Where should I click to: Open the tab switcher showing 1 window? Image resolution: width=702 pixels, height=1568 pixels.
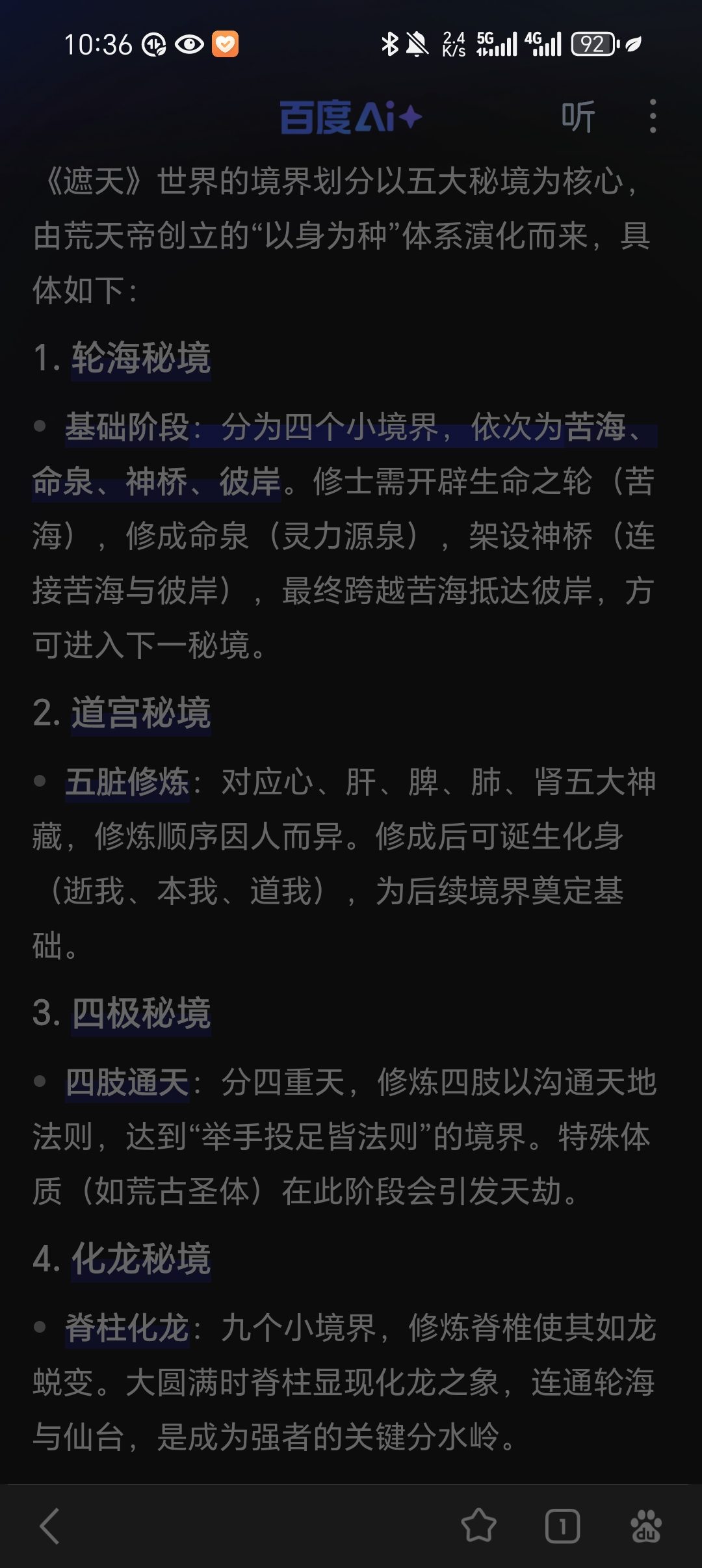[562, 1526]
